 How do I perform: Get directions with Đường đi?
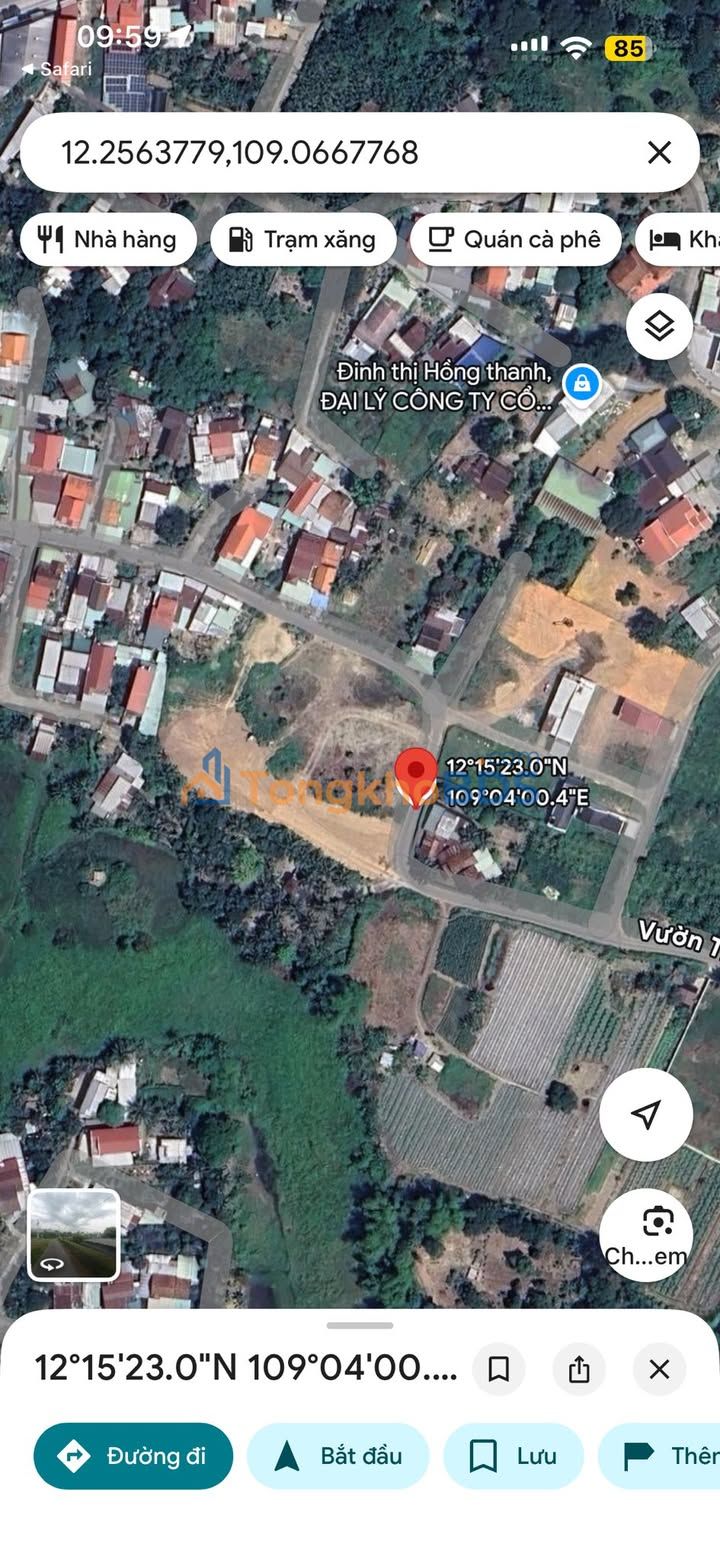click(x=133, y=1456)
